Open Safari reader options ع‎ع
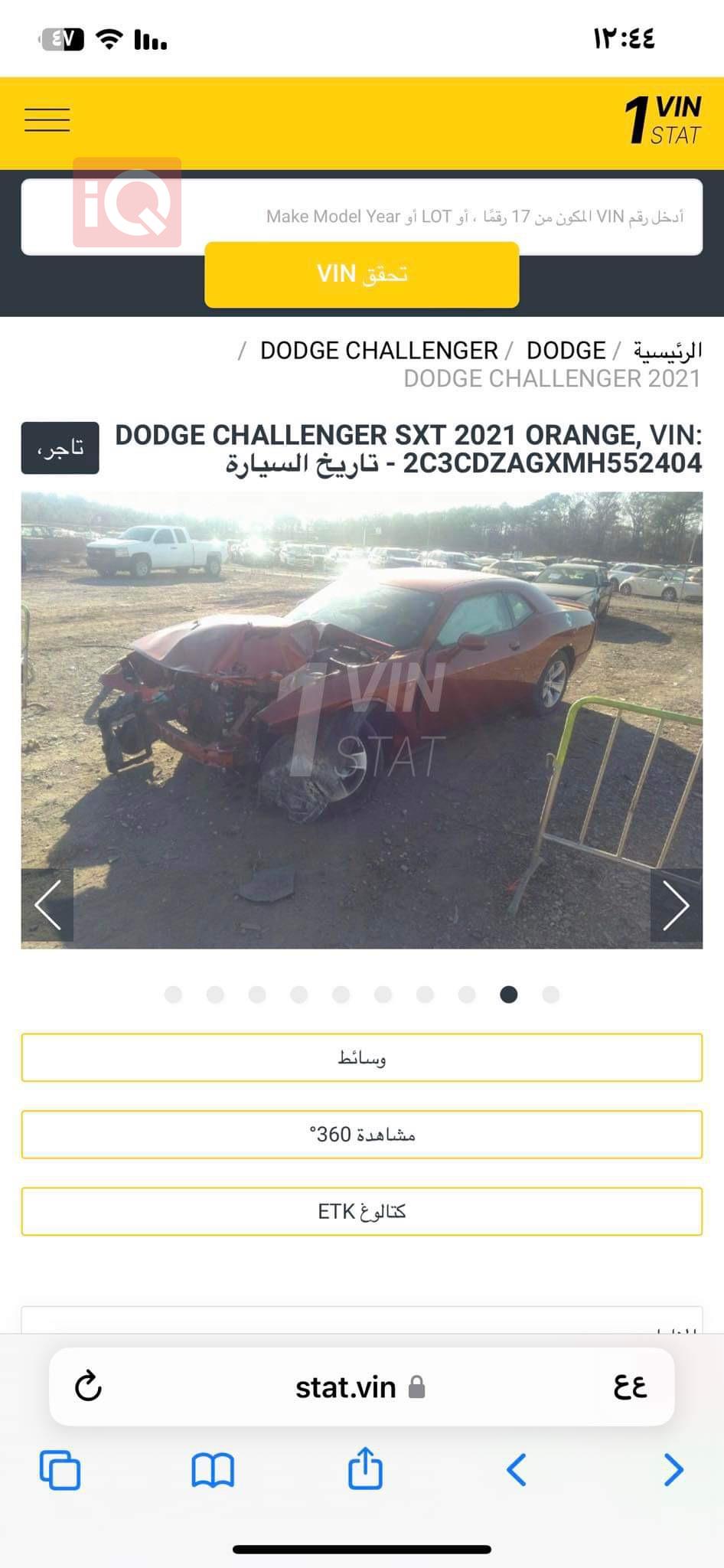 point(630,1387)
